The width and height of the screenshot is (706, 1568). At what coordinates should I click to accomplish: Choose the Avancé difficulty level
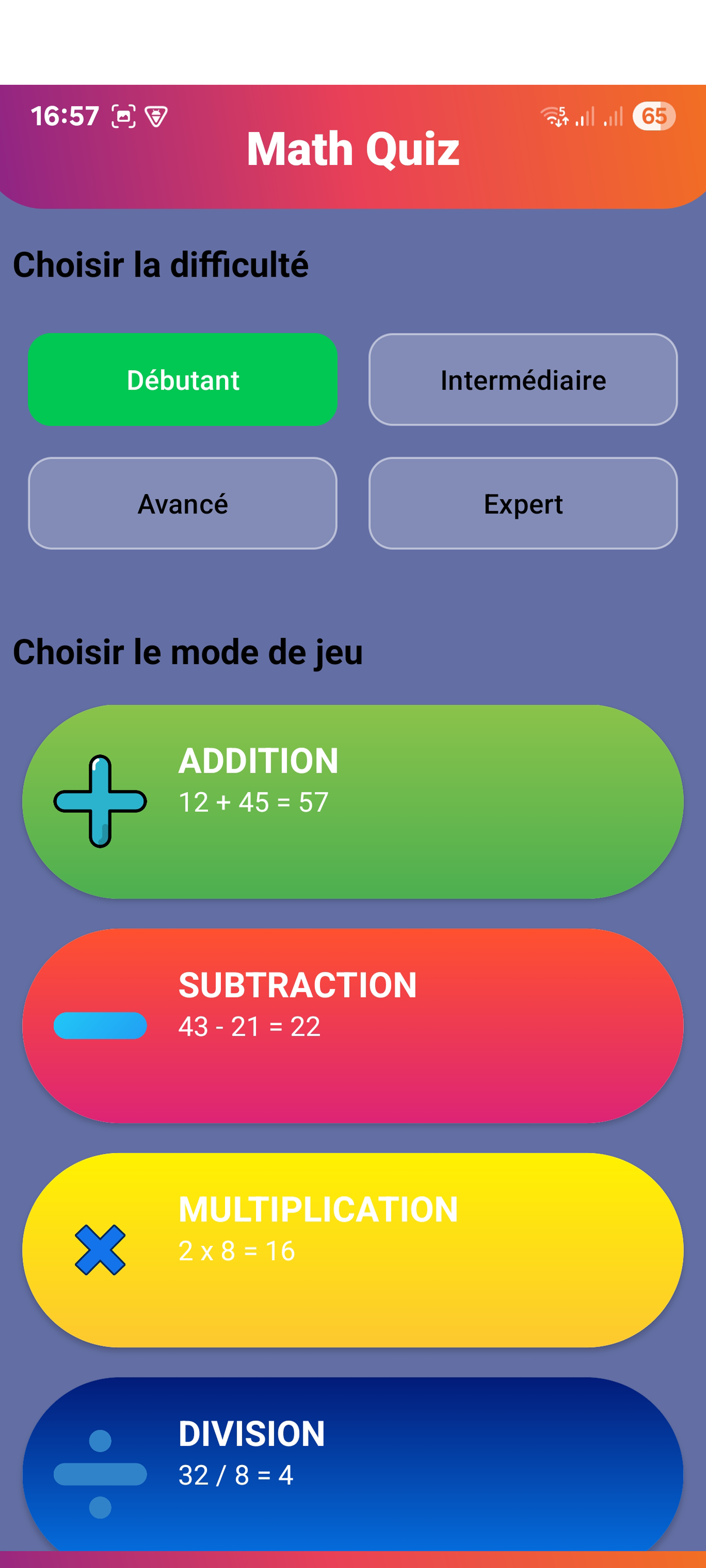pos(183,503)
